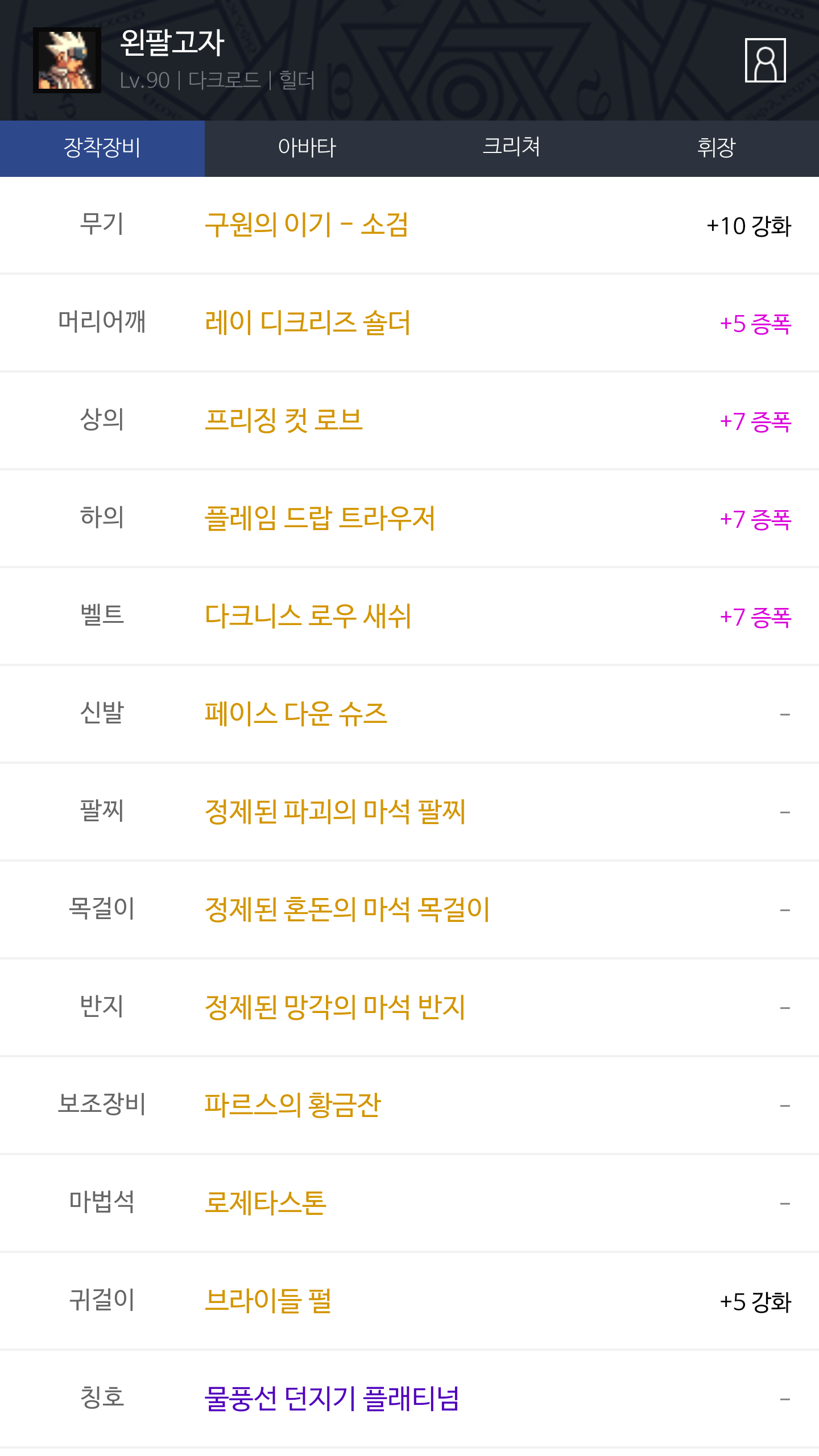Screen dimensions: 819x1456
Task: Switch to the 아바타 tab
Action: (307, 148)
